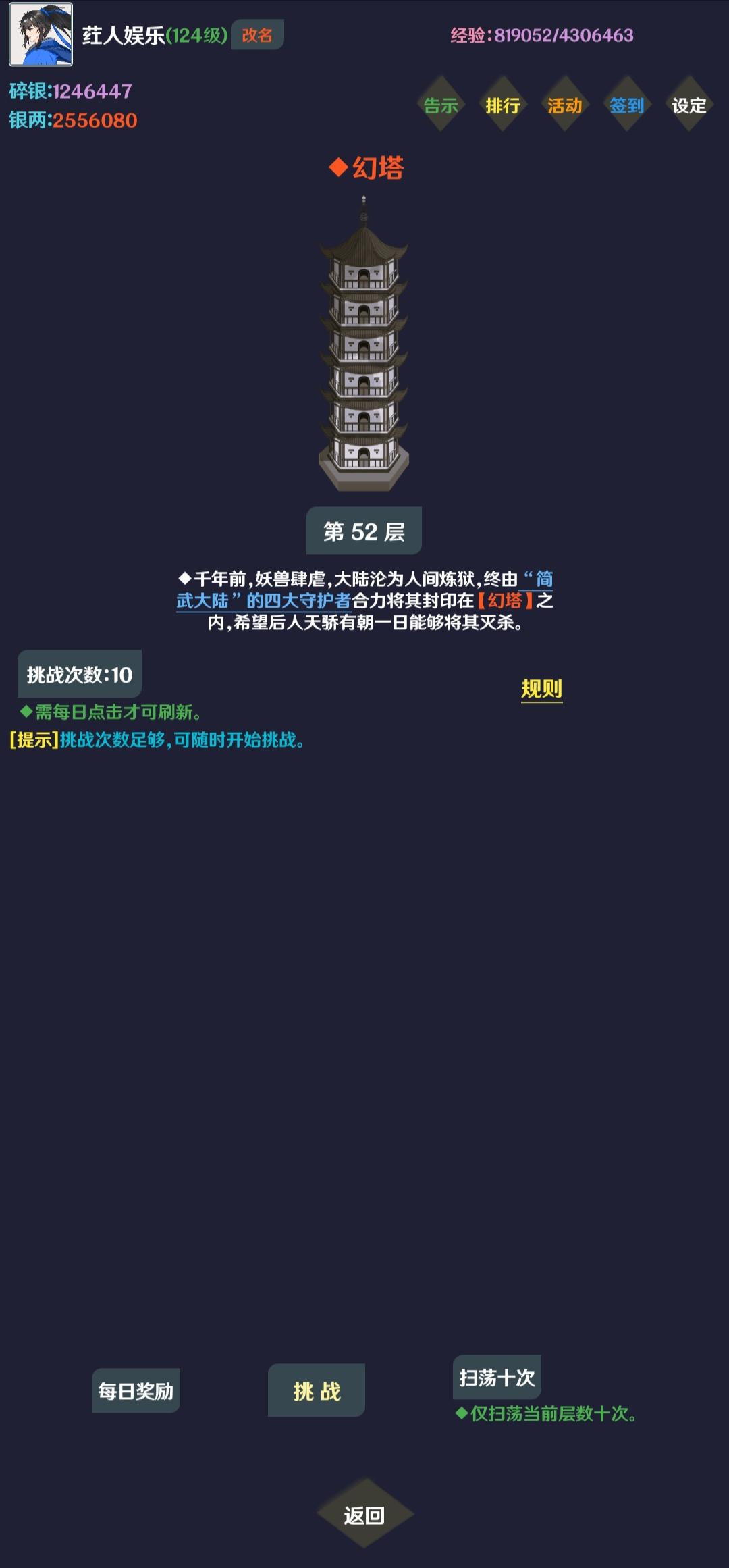
Task: Tap 签到 to check in
Action: pos(627,105)
